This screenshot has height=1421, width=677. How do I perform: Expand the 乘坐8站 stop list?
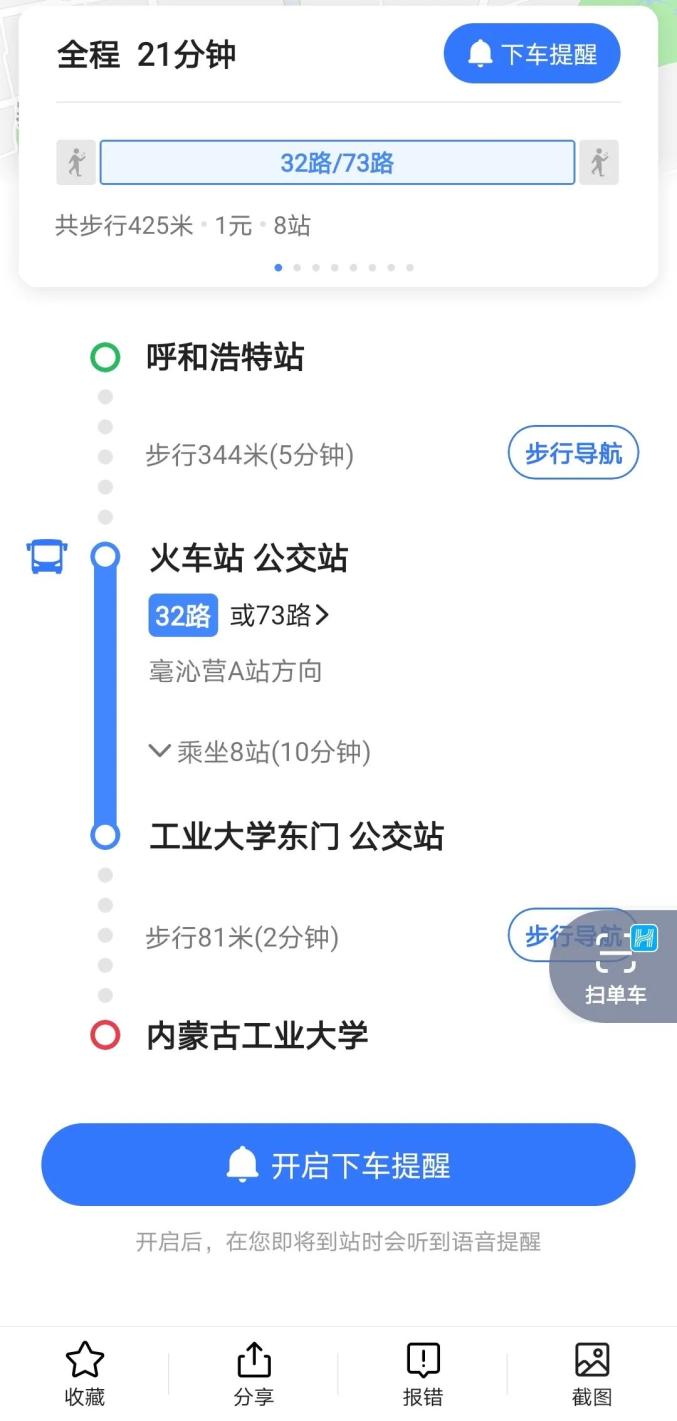coord(260,752)
